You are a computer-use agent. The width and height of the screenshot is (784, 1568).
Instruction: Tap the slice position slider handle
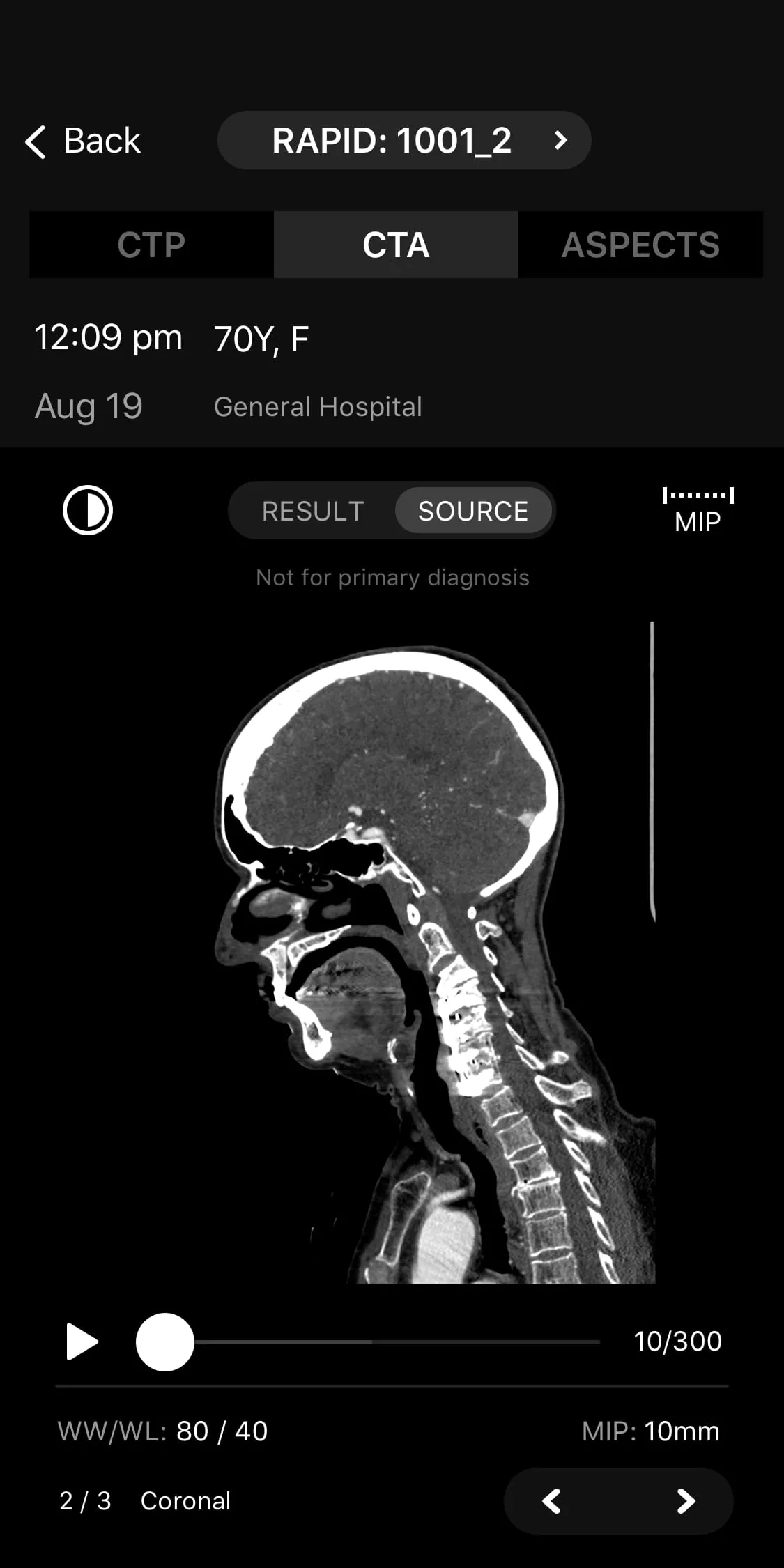[x=165, y=1342]
